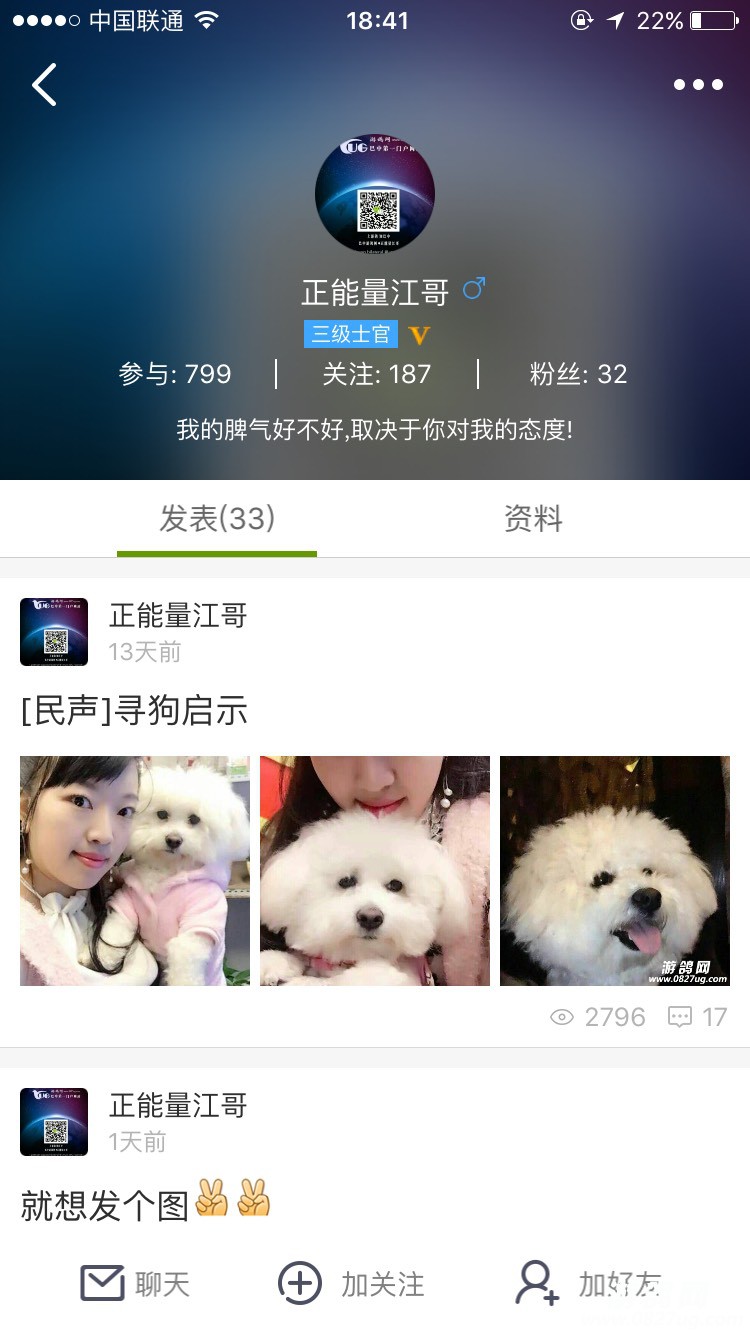Go back using the top-left arrow
The height and width of the screenshot is (1334, 750).
click(x=45, y=85)
